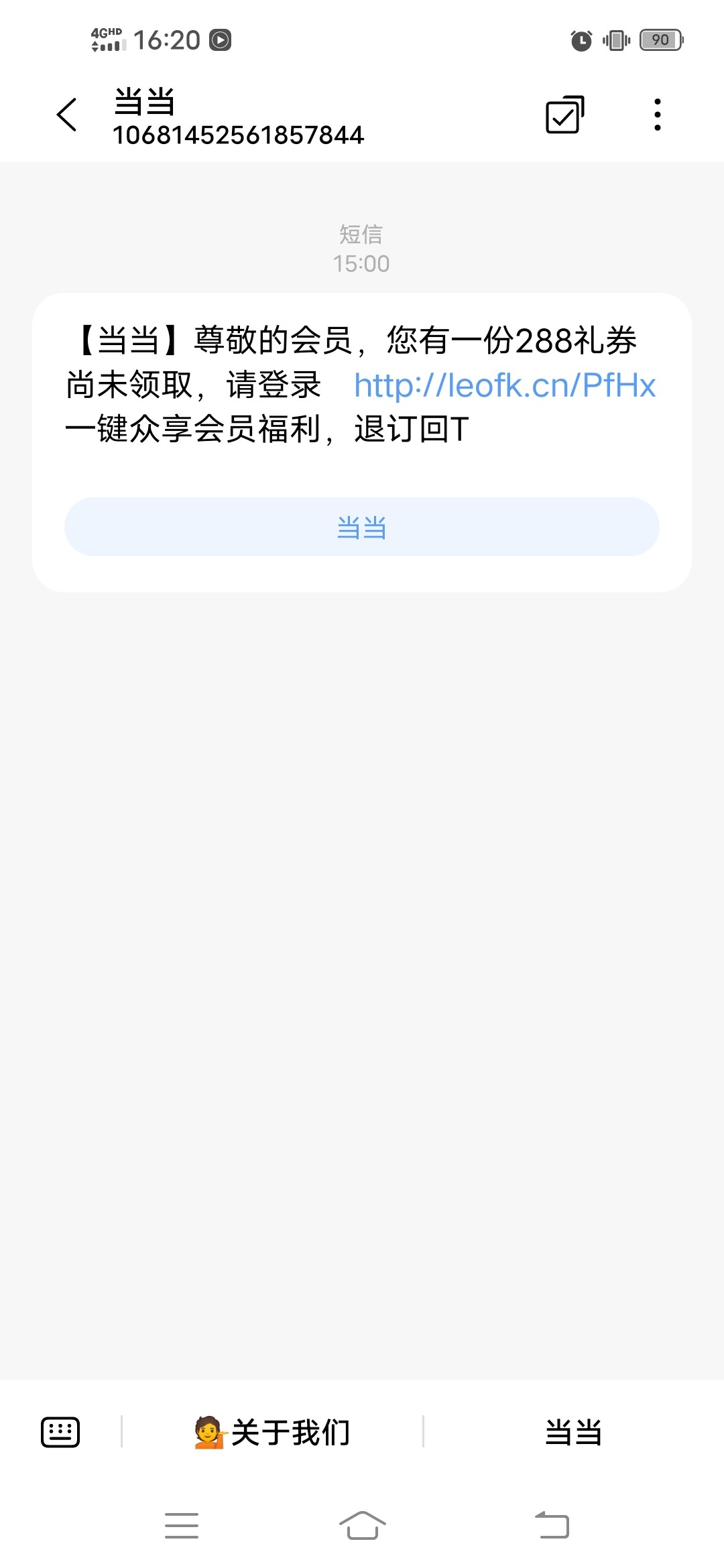
Task: Open the 当当 menu at the bottom
Action: tap(573, 1432)
